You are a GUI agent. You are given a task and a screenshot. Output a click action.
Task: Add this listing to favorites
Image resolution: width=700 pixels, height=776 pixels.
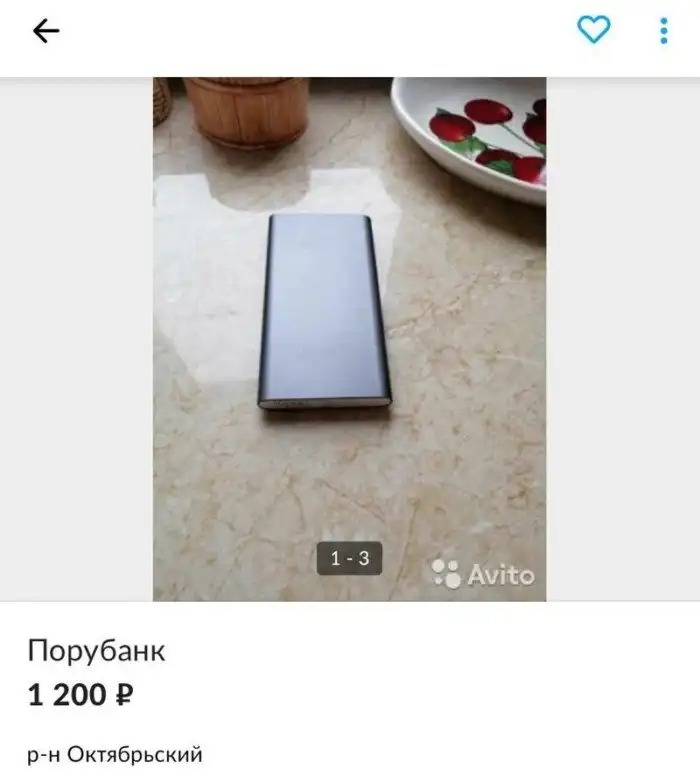click(593, 31)
